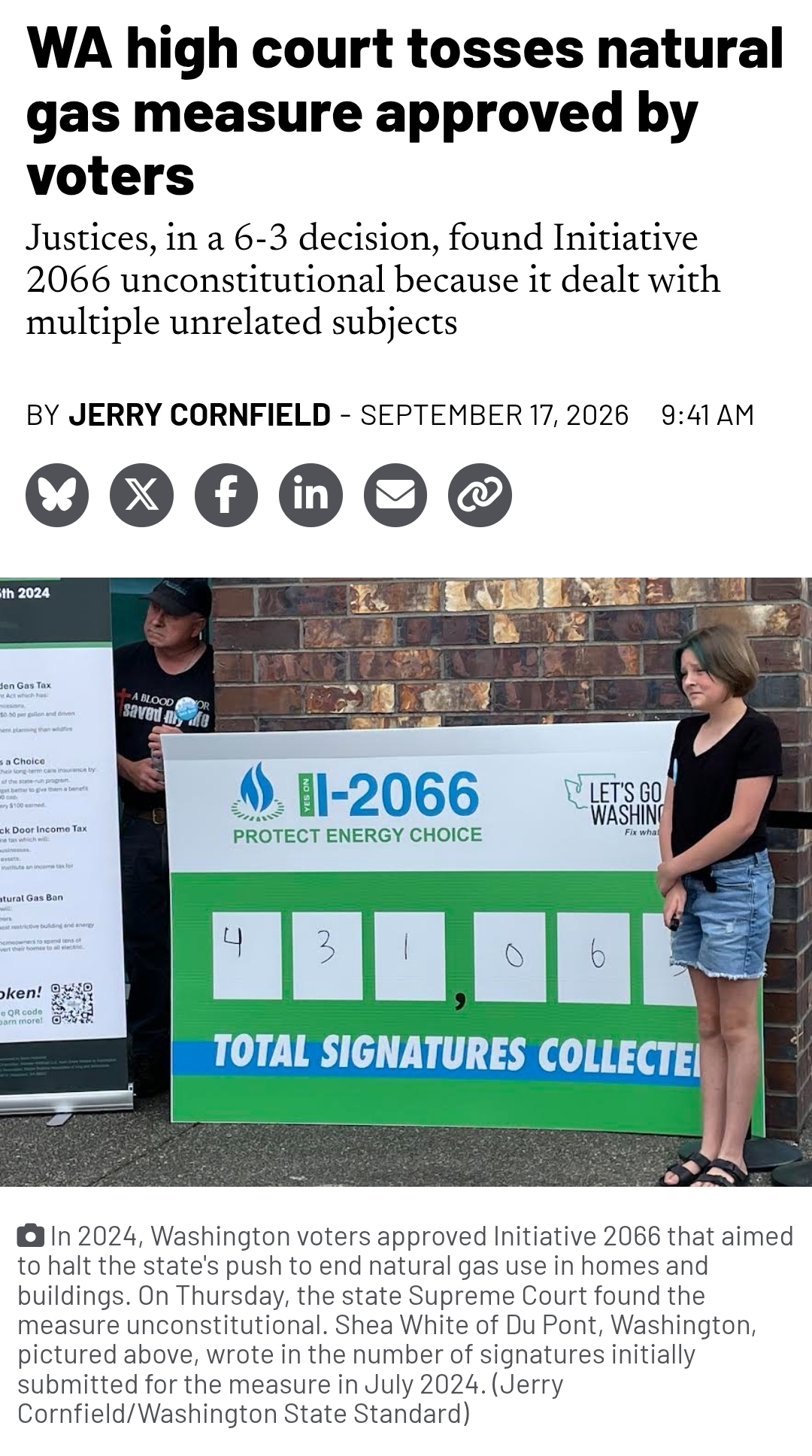Screen dimensions: 812x1456
Task: Share this story on Facebook
Action: point(226,495)
